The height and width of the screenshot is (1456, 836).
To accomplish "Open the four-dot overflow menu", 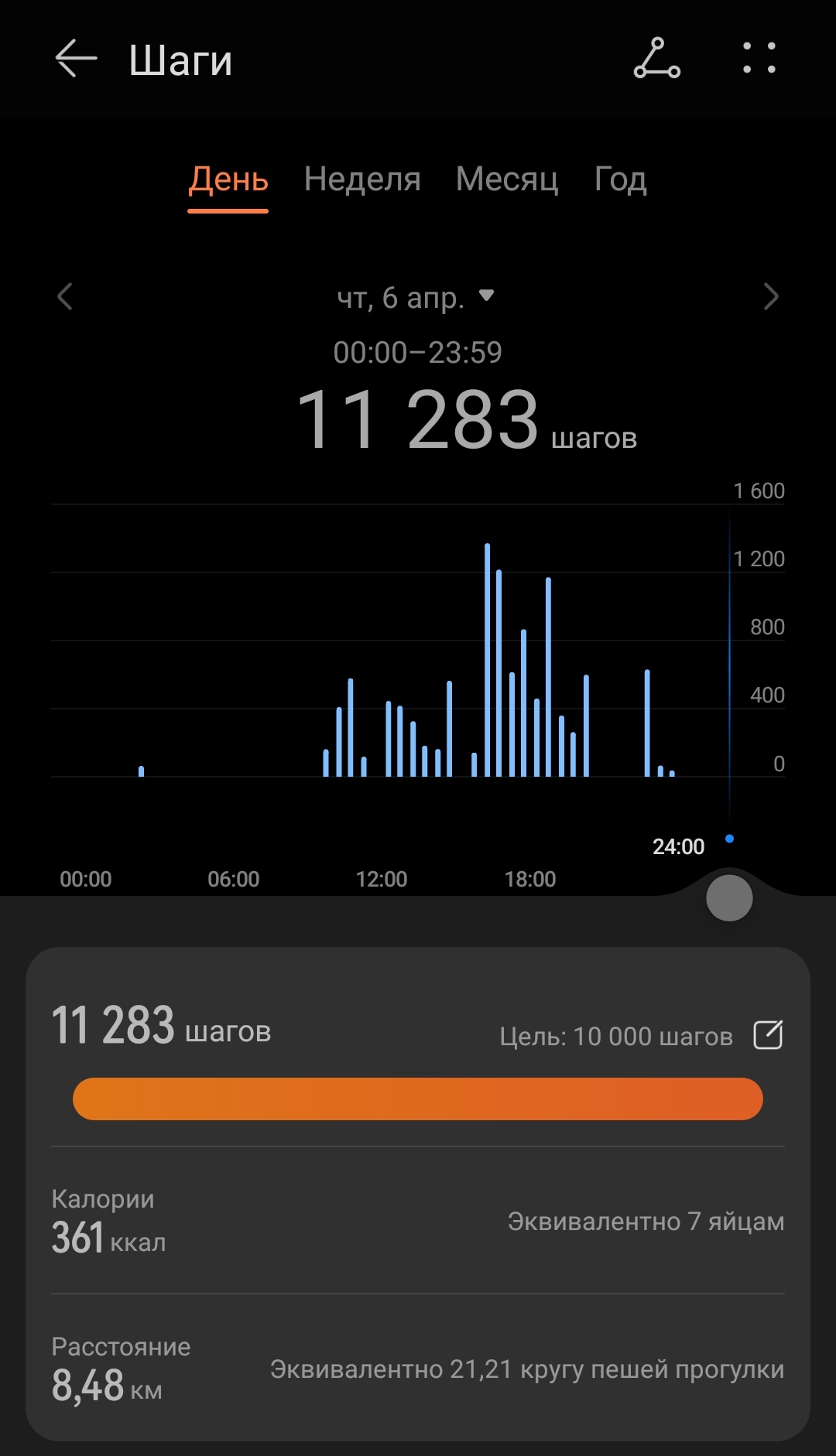I will pyautogui.click(x=759, y=59).
